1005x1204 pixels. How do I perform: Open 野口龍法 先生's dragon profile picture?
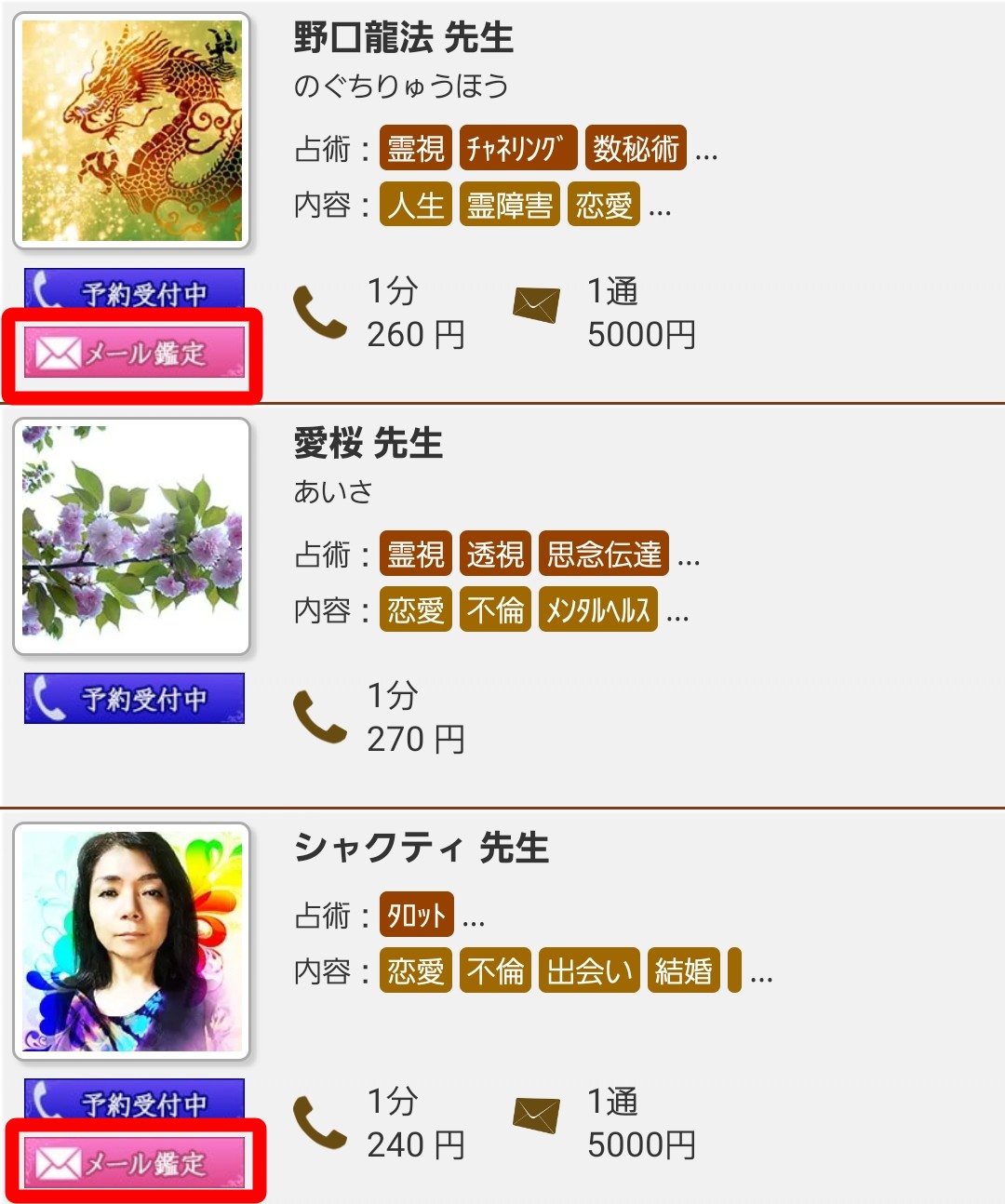tap(132, 131)
